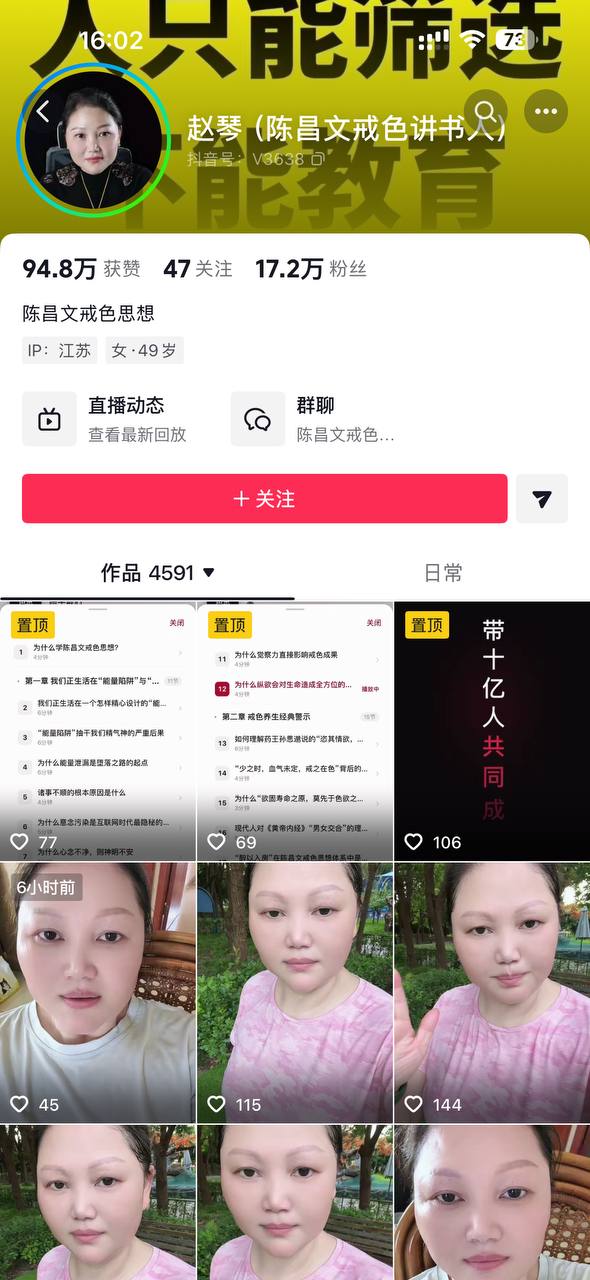Open pinned video with 77 likes
Viewport: 590px width, 1280px height.
[x=98, y=731]
